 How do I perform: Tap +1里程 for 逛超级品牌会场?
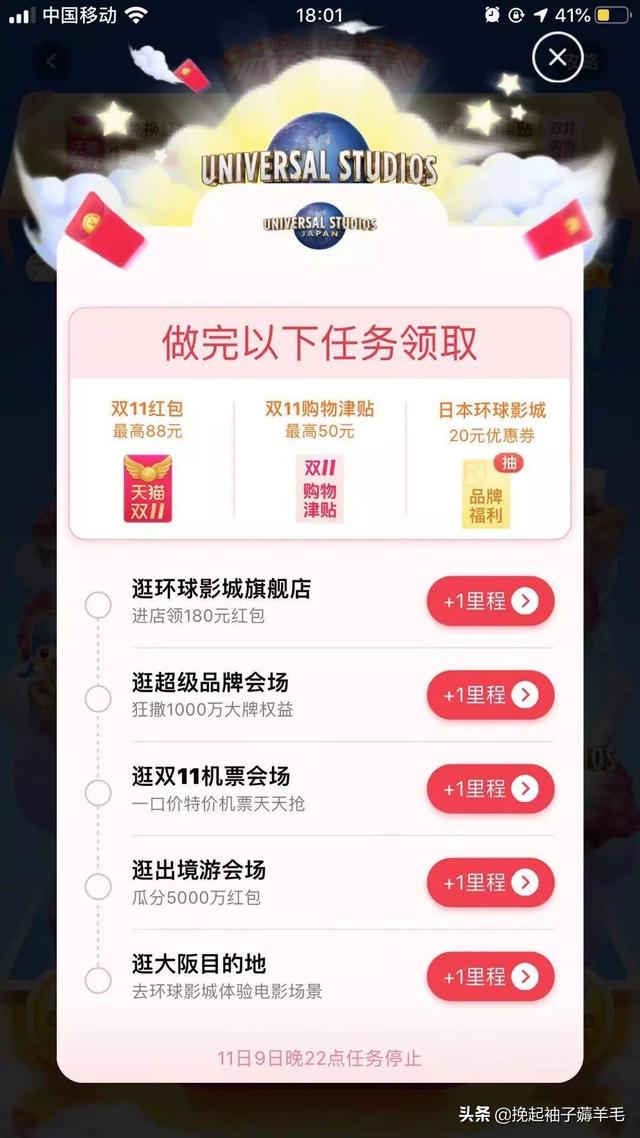(x=491, y=695)
